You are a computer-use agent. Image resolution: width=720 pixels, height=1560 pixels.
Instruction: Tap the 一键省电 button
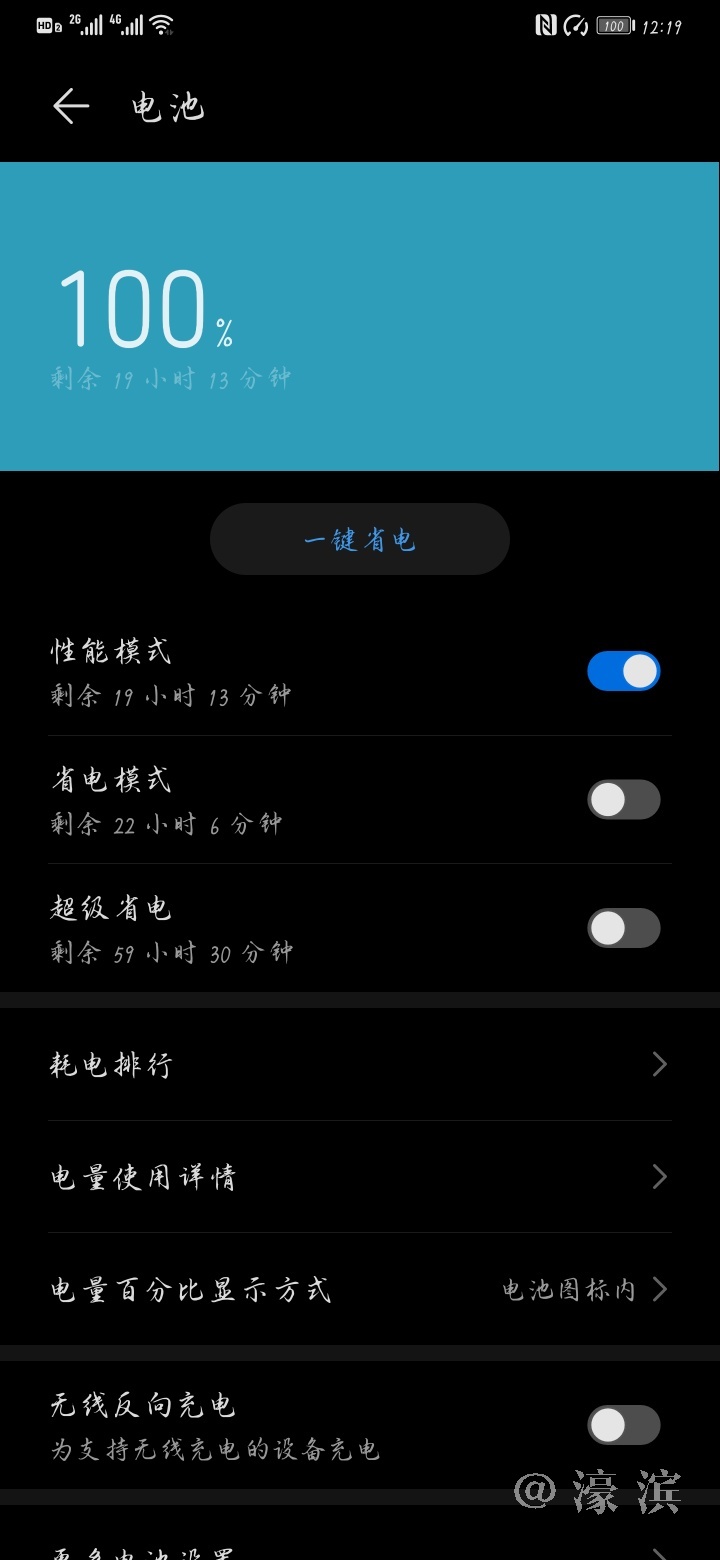point(360,540)
